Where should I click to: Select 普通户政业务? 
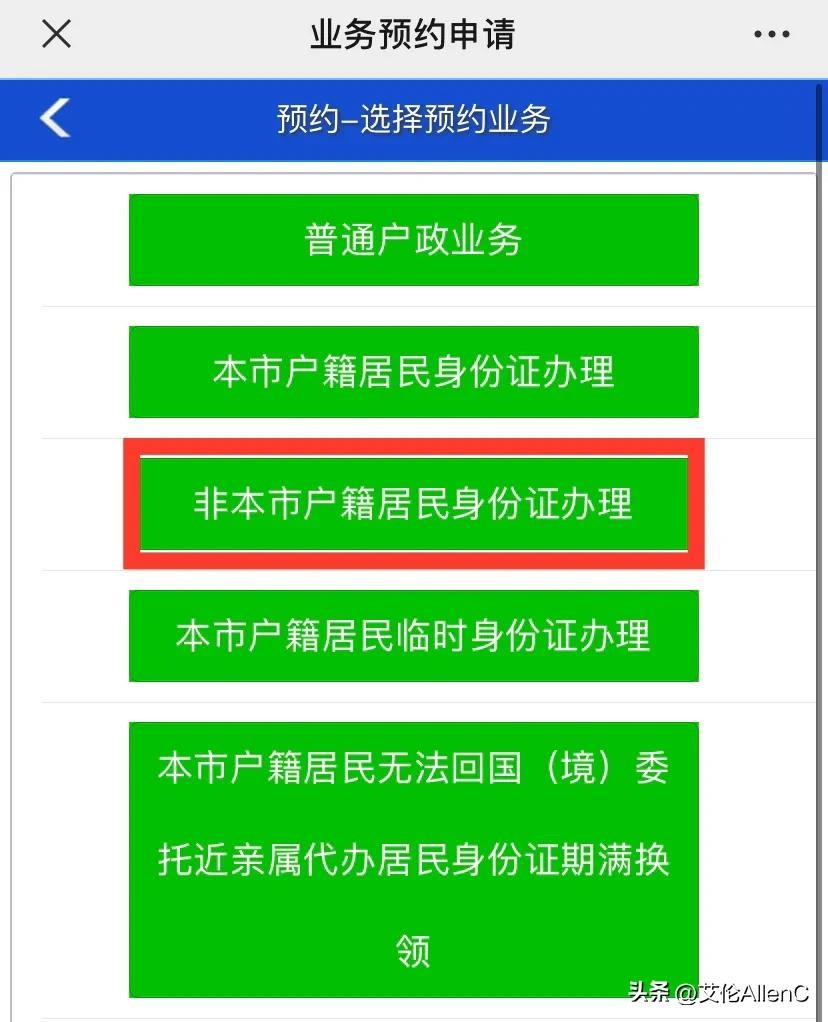413,240
